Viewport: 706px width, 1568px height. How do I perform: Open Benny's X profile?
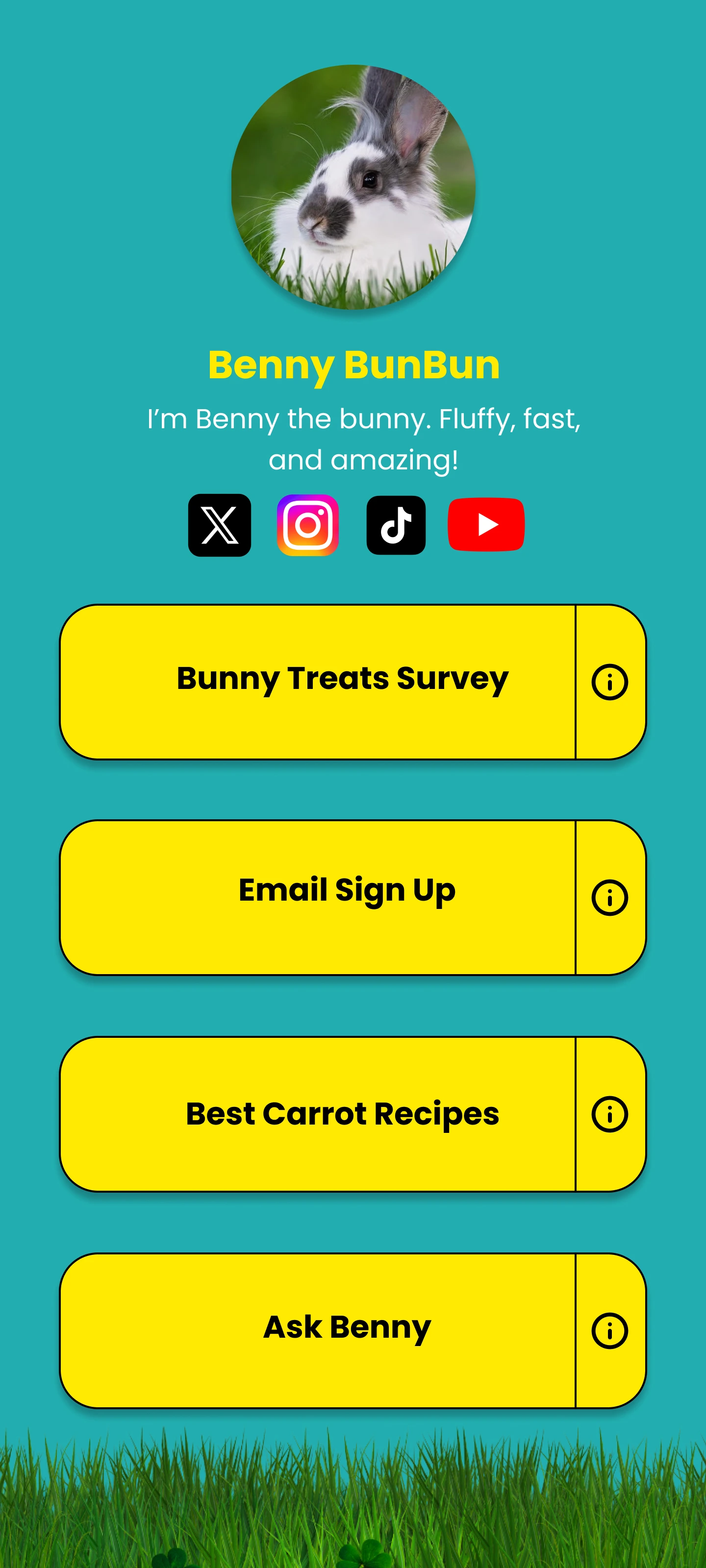[x=219, y=525]
